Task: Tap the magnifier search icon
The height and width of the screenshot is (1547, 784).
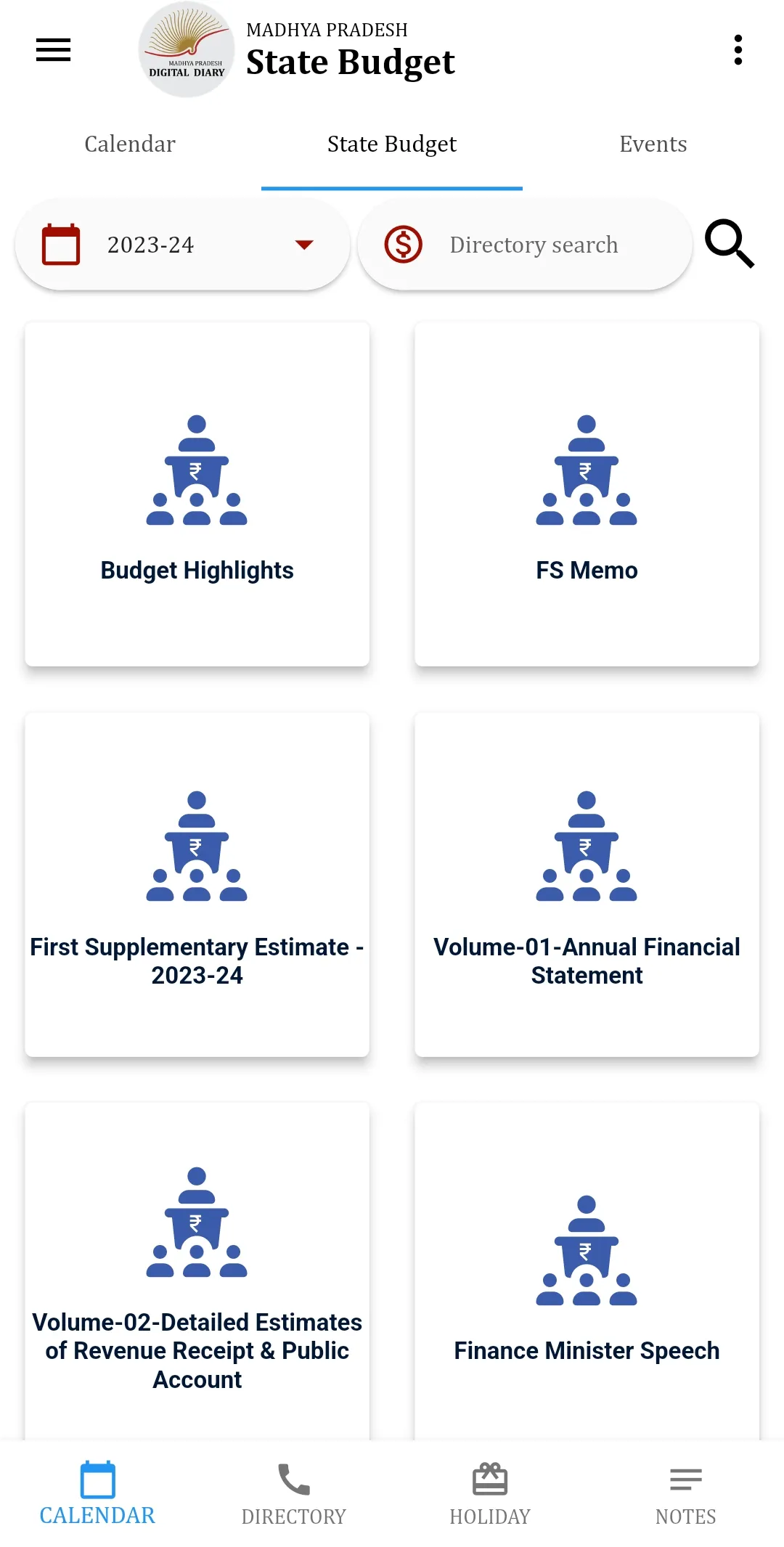Action: [x=730, y=244]
